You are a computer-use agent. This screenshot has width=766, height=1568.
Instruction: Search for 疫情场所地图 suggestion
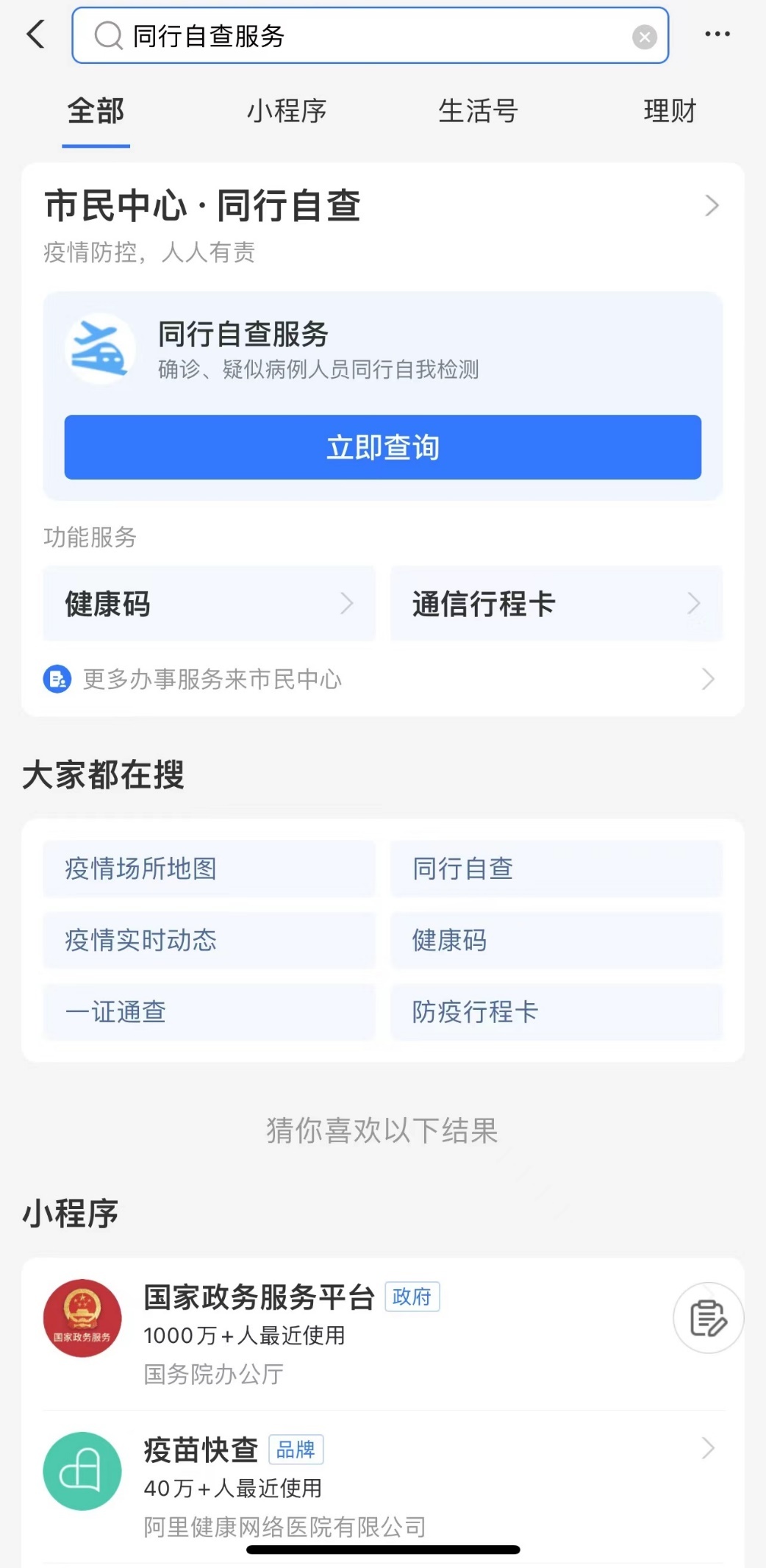click(209, 869)
